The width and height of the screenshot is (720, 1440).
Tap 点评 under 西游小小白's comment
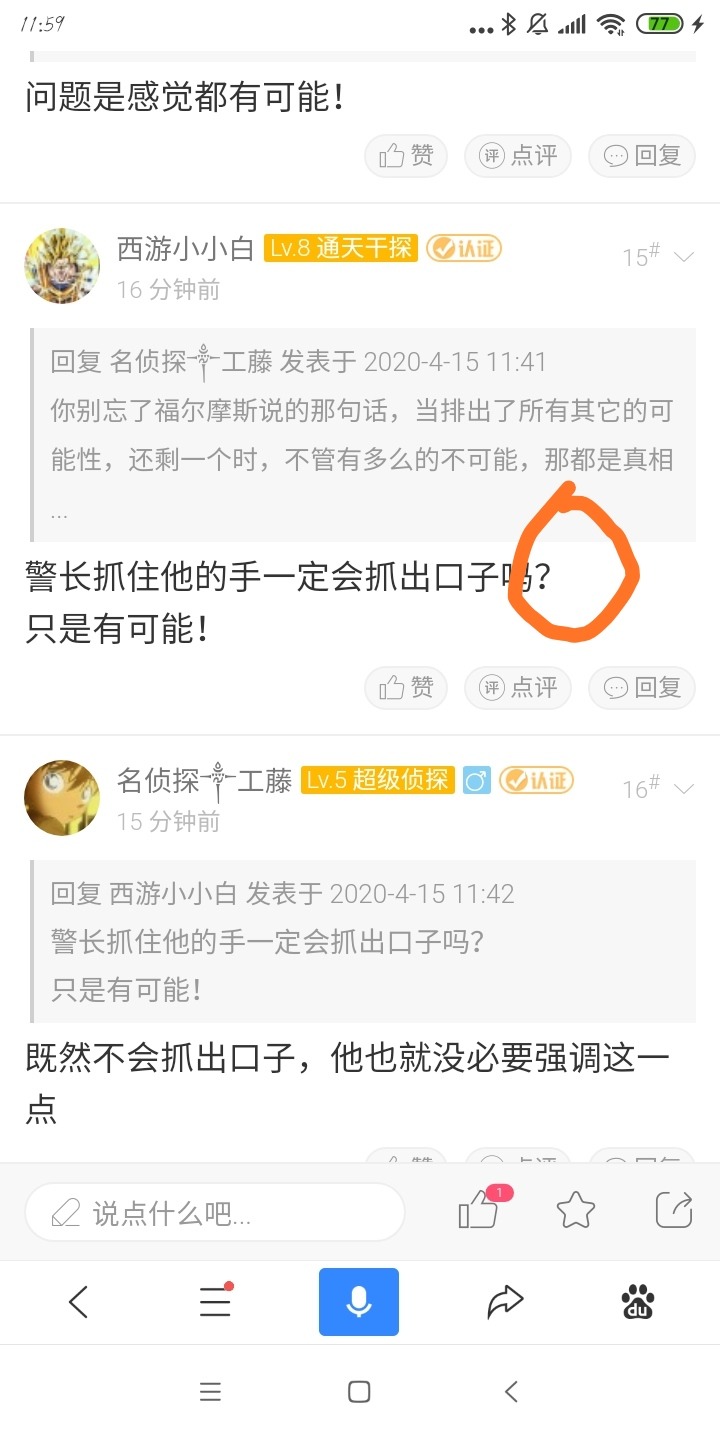click(x=518, y=687)
